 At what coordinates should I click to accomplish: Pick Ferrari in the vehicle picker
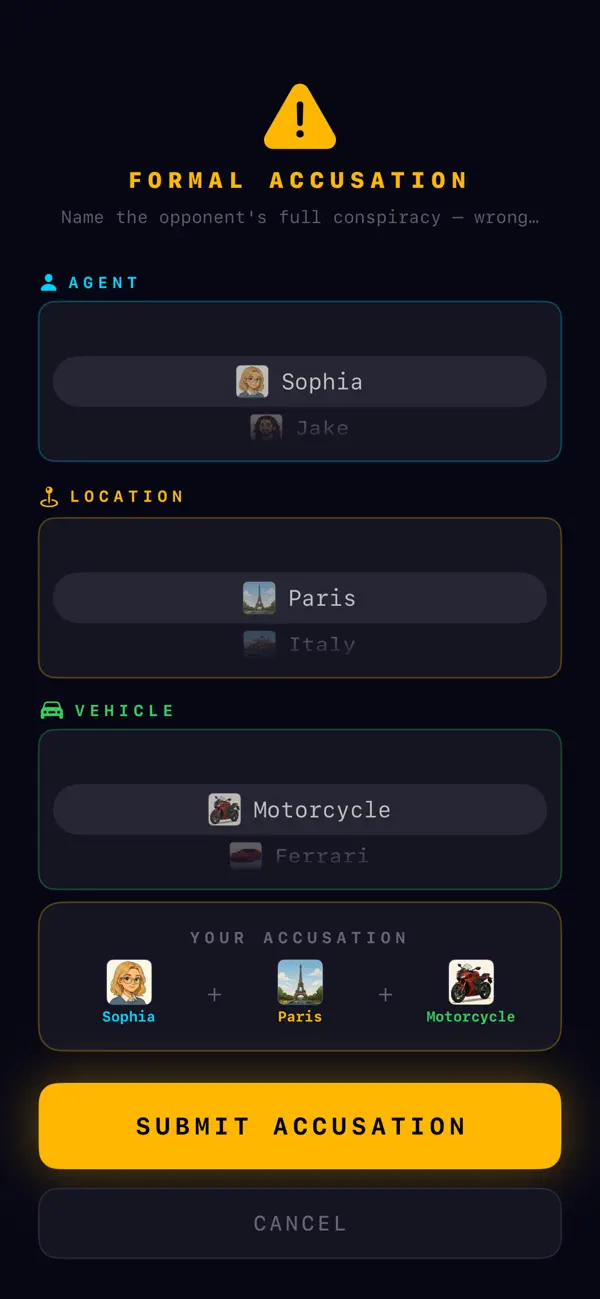pos(300,856)
